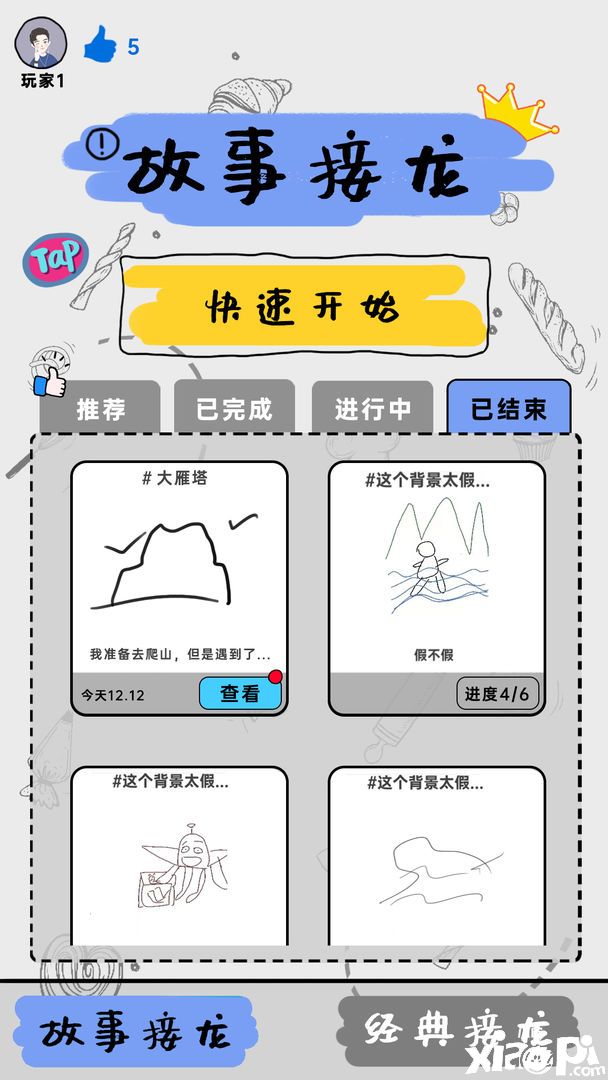Viewport: 608px width, 1080px height.
Task: Switch to 经典接龙 mode
Action: pos(458,1030)
